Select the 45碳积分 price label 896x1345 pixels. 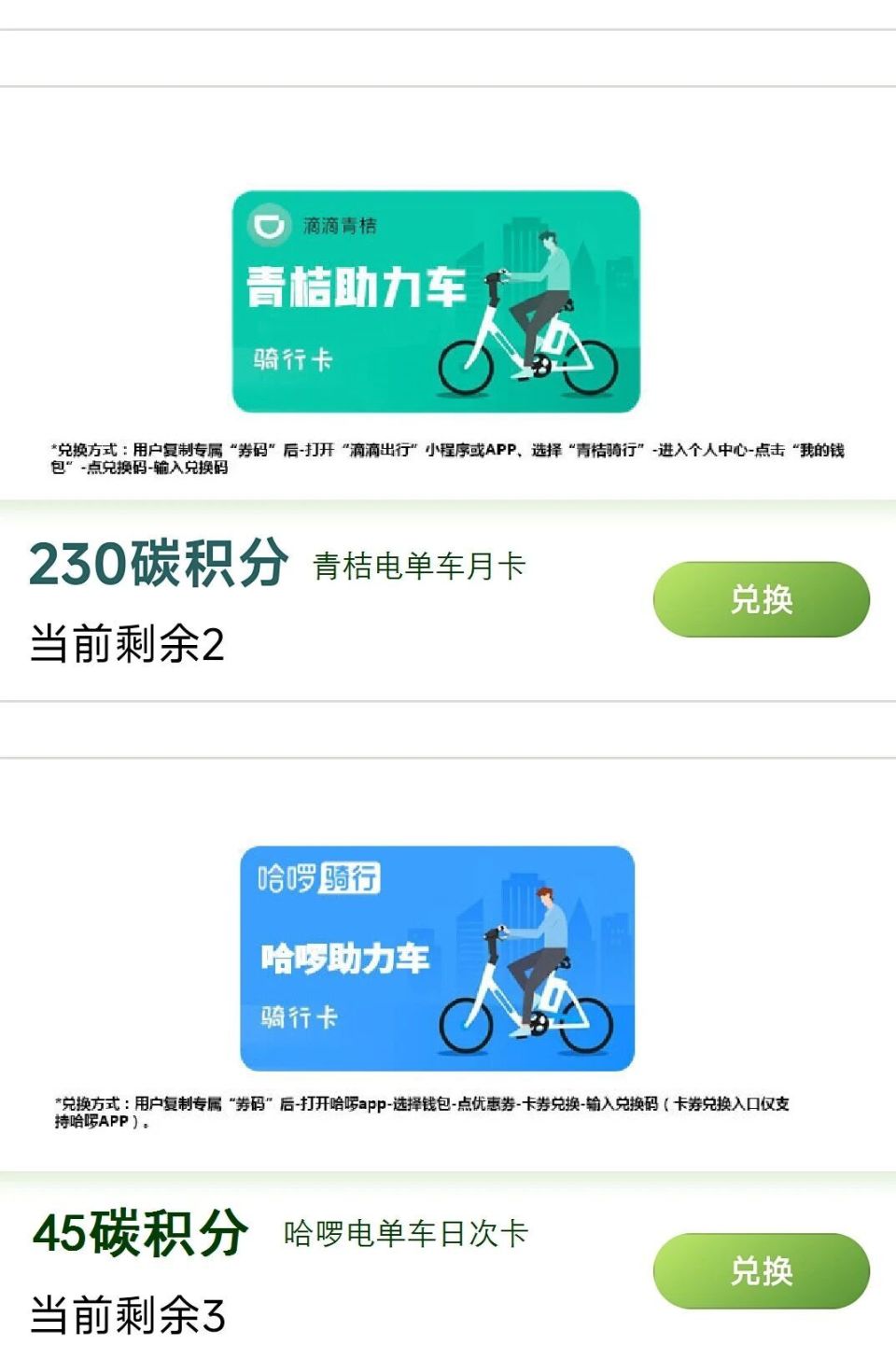tap(140, 1233)
